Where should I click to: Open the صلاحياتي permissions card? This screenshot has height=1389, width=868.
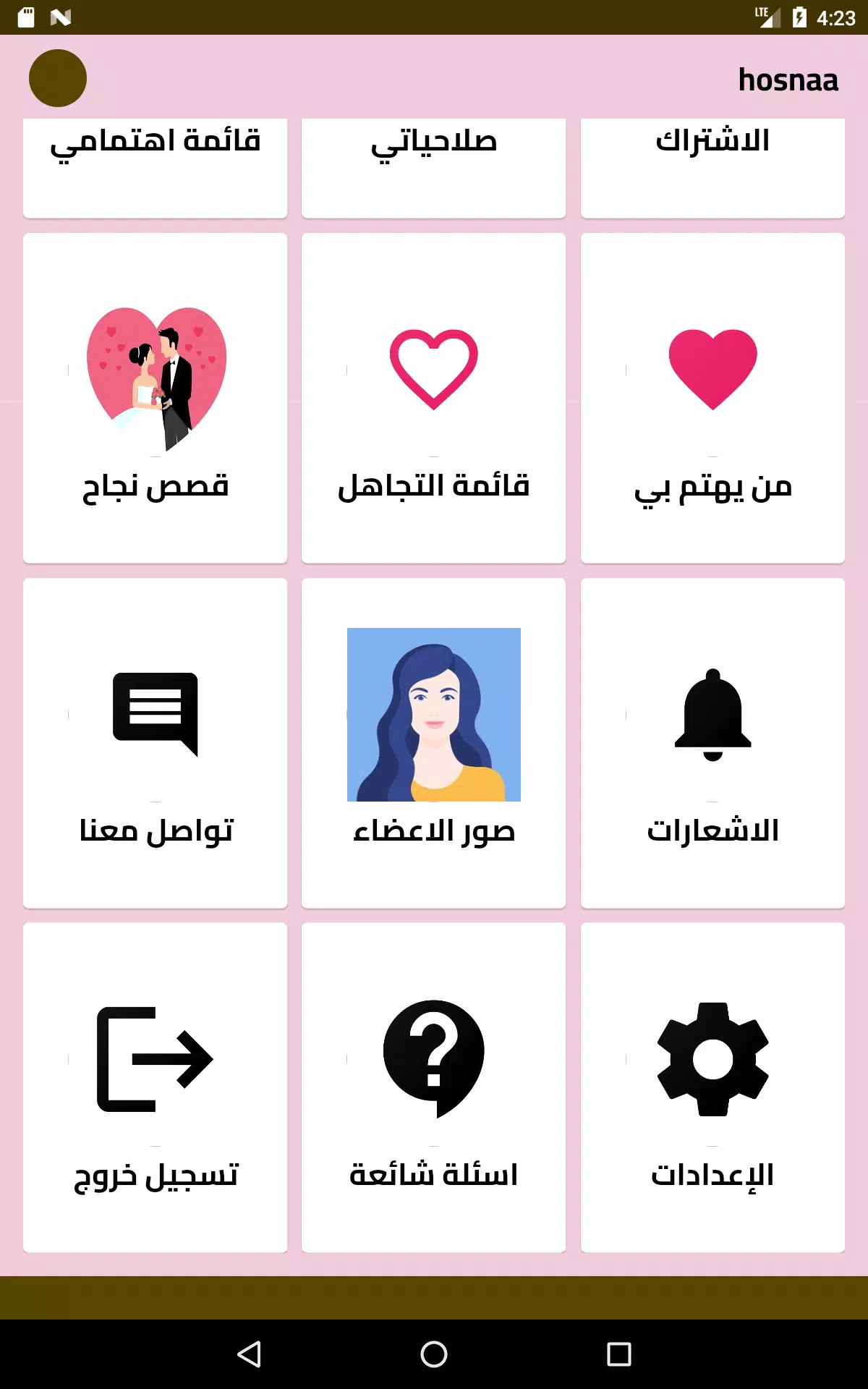click(x=433, y=166)
